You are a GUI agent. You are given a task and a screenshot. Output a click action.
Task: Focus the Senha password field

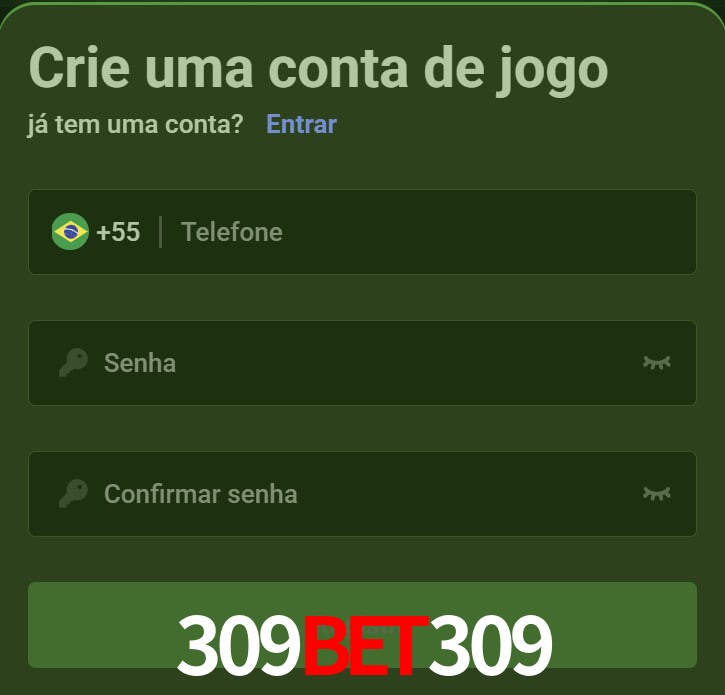tap(350, 362)
